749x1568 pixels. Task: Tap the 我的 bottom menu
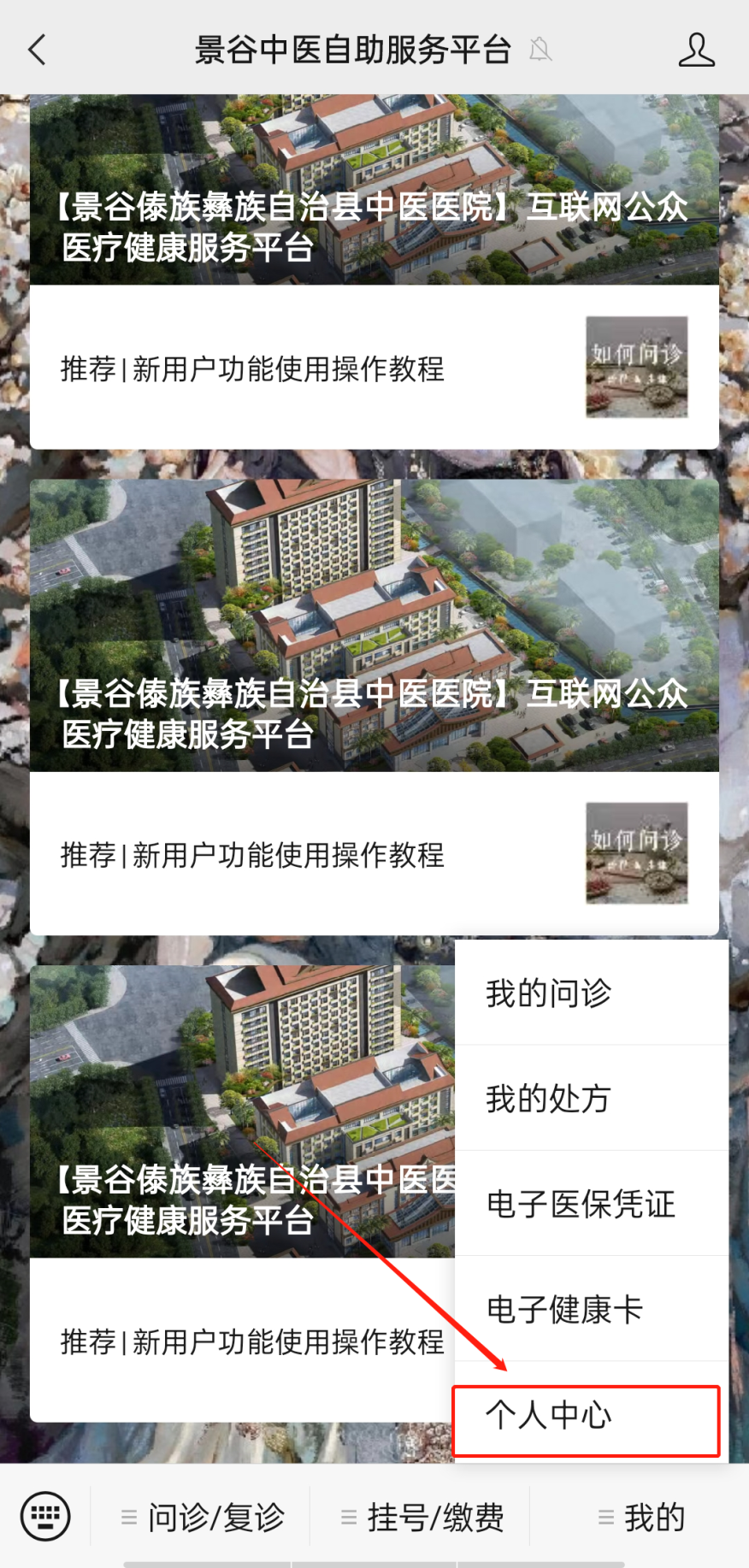[x=641, y=1518]
